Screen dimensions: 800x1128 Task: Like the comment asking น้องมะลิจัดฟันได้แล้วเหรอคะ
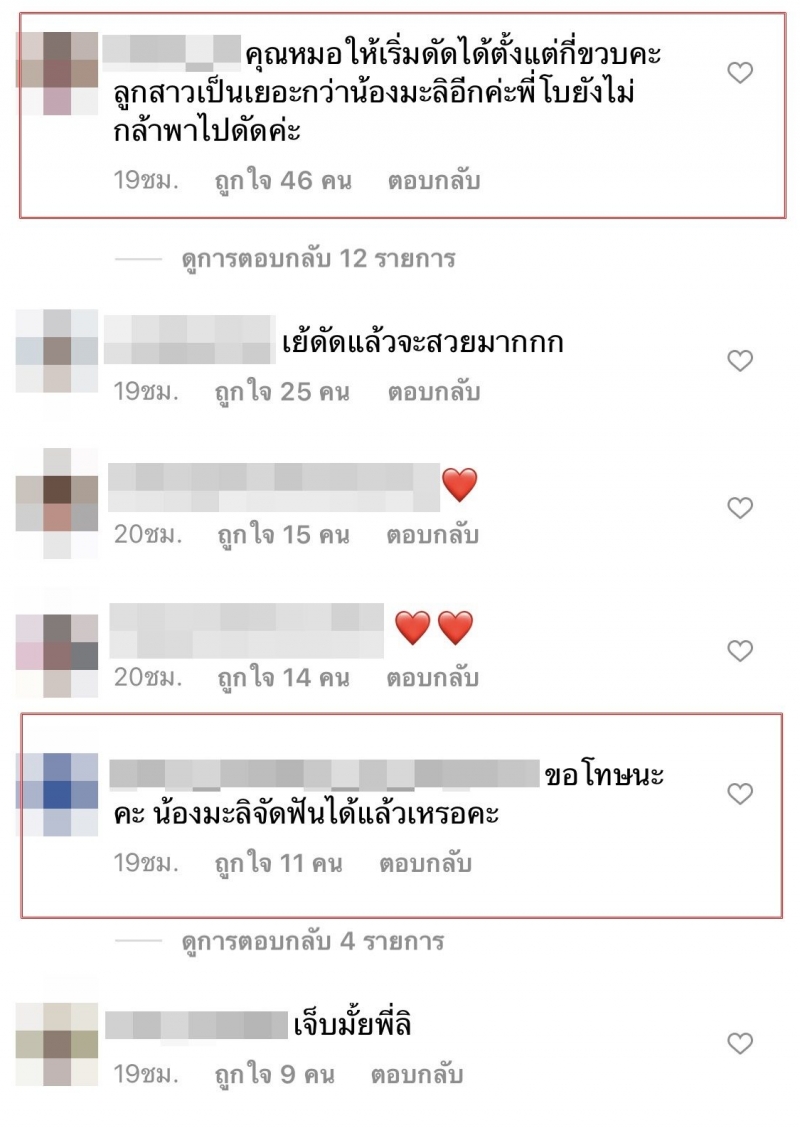tap(739, 794)
